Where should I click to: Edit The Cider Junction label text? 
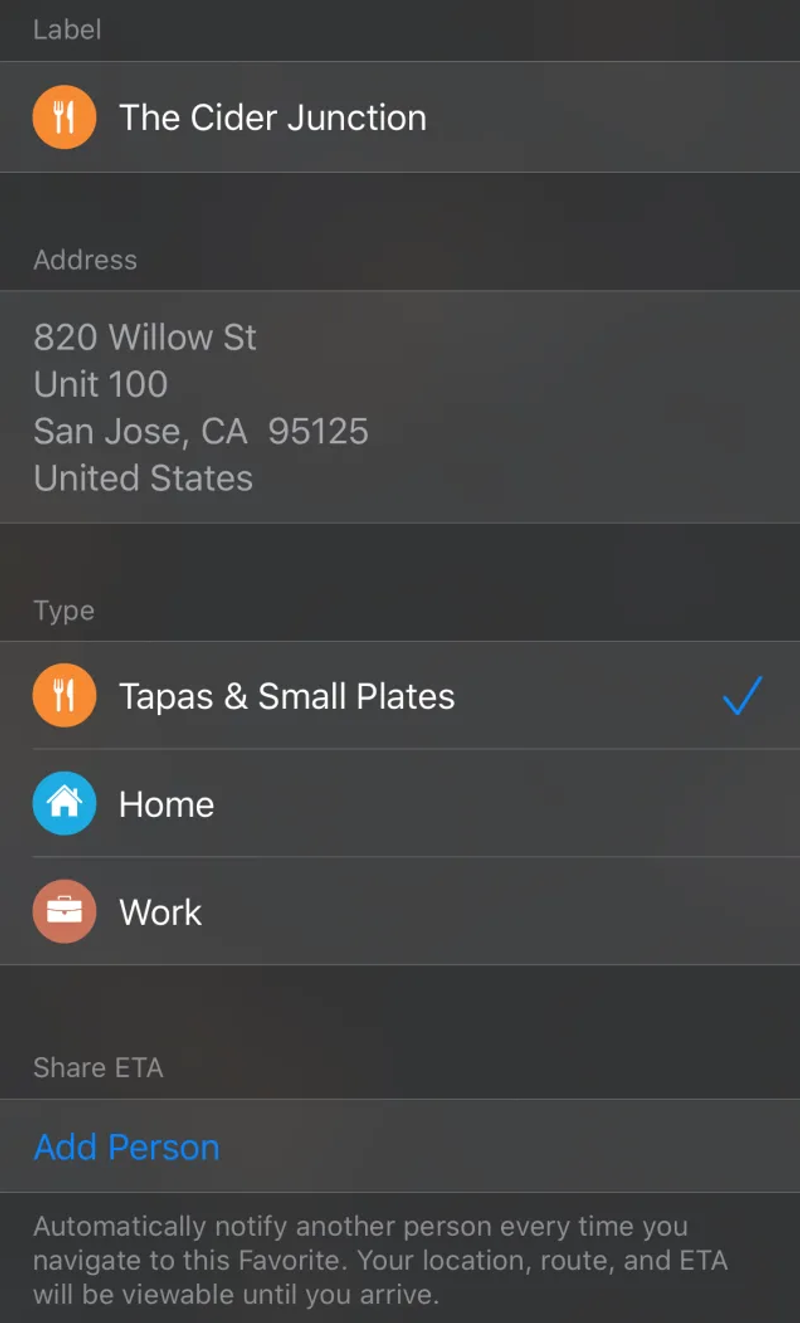[x=272, y=117]
